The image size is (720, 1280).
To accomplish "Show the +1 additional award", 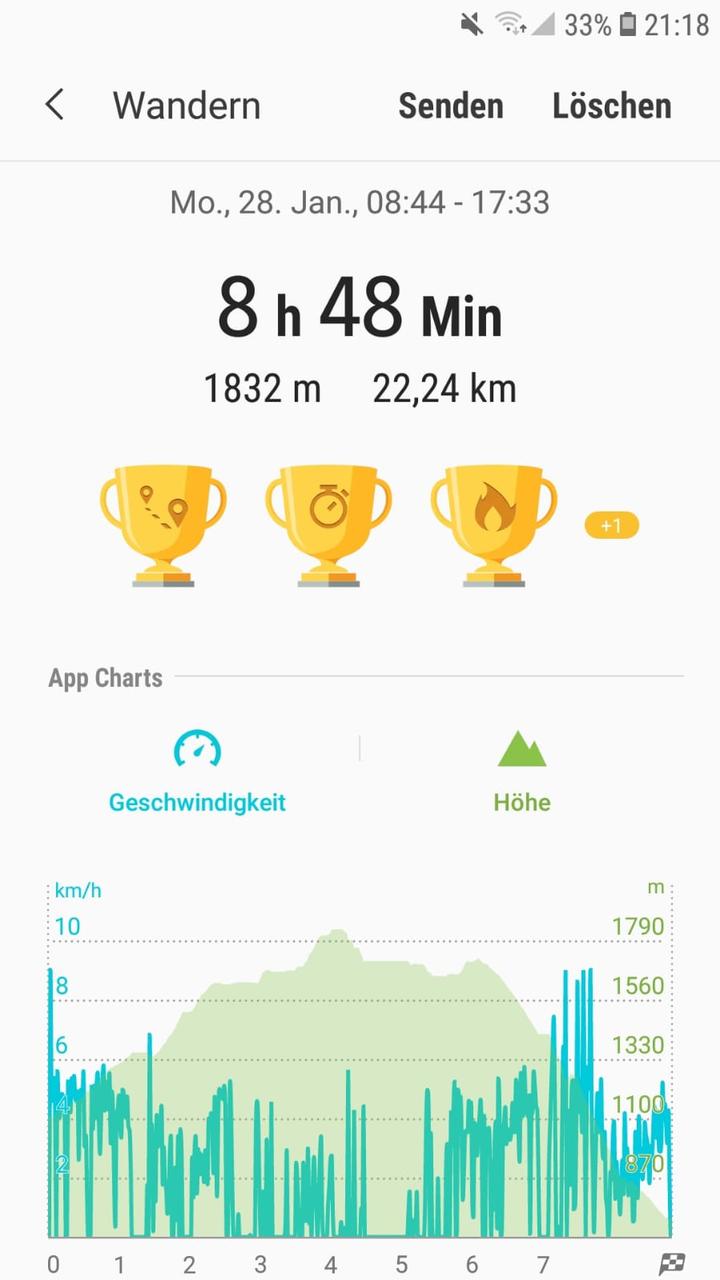I will click(x=611, y=525).
